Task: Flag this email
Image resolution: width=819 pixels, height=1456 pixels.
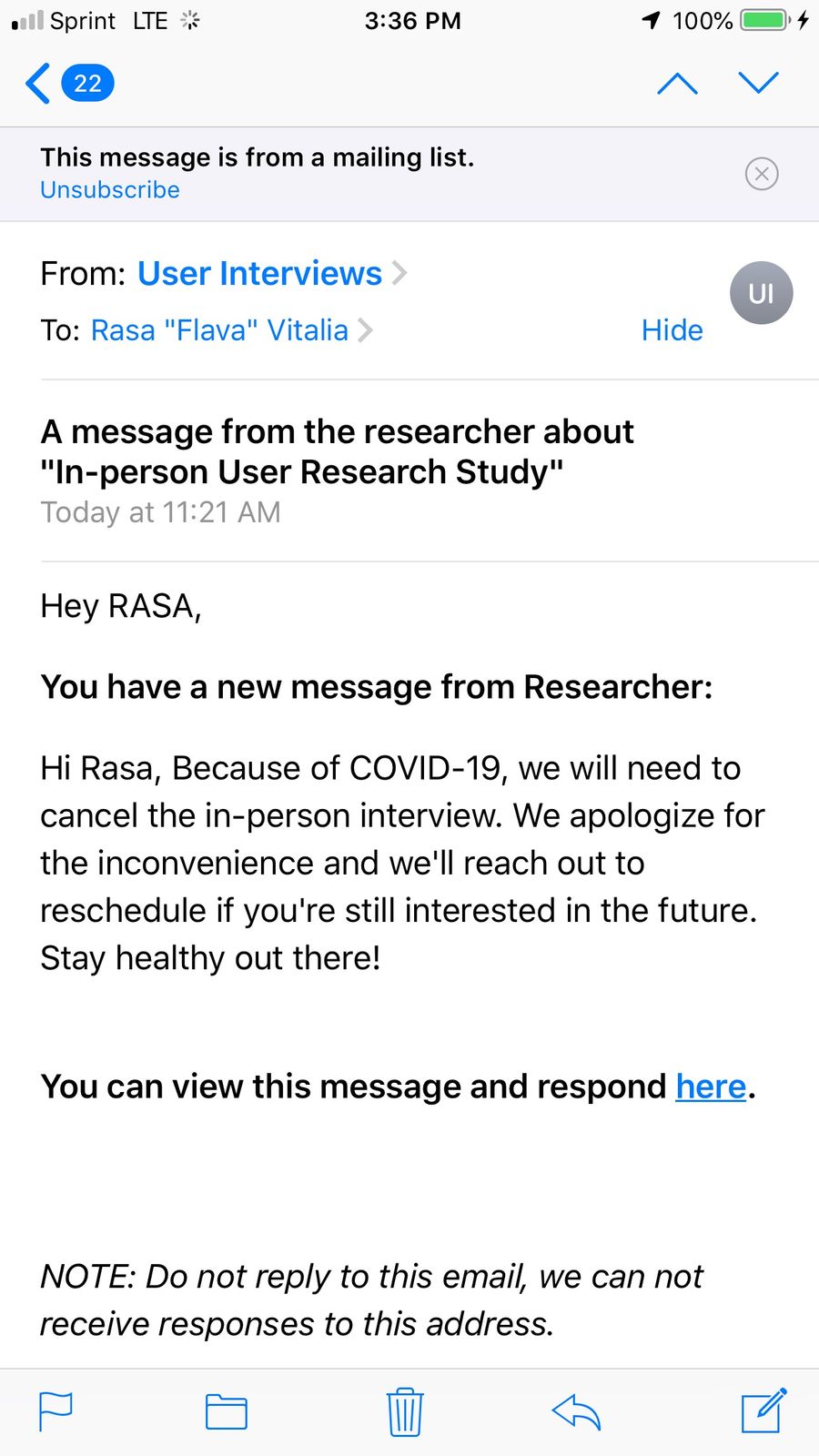Action: [x=56, y=1412]
